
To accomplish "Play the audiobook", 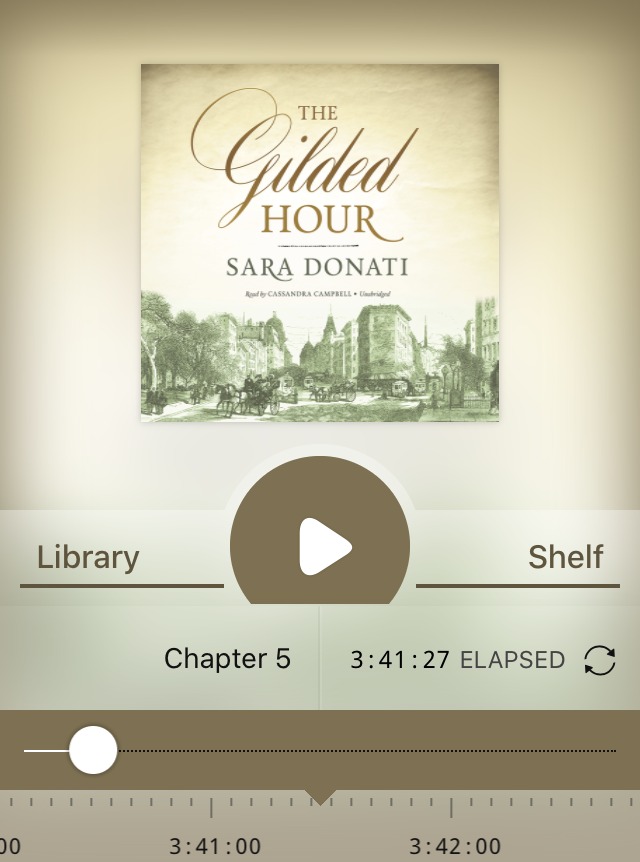I will point(321,546).
